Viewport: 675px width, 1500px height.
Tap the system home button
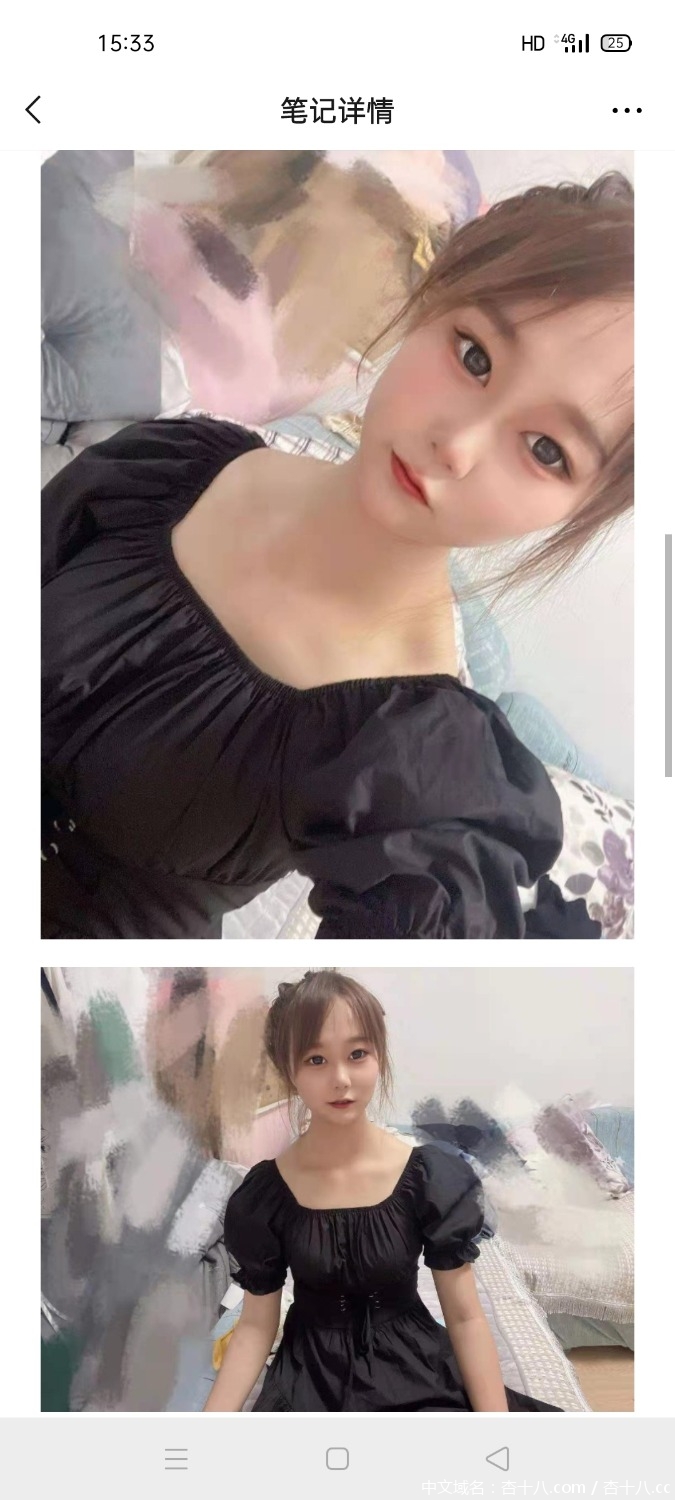pos(337,1458)
